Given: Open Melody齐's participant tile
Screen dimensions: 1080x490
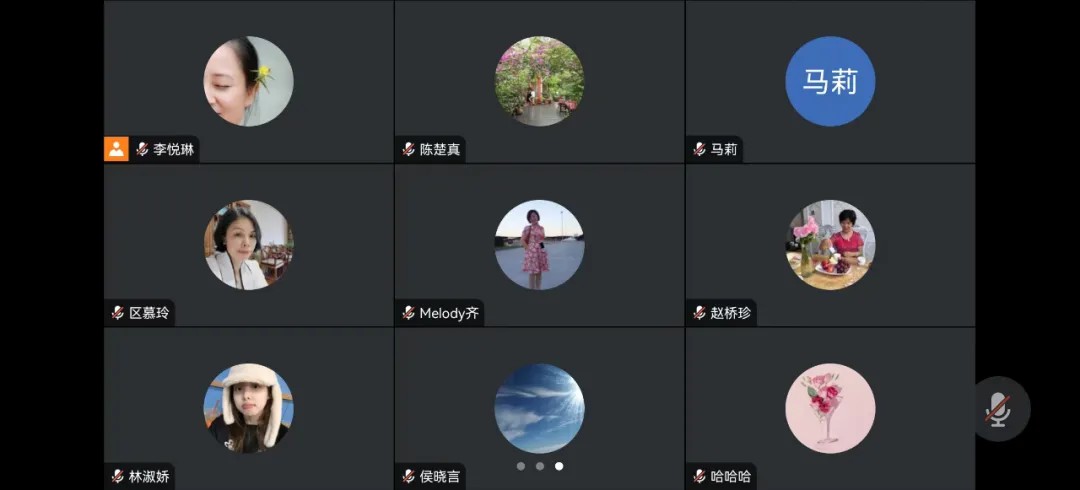Looking at the screenshot, I should 539,245.
